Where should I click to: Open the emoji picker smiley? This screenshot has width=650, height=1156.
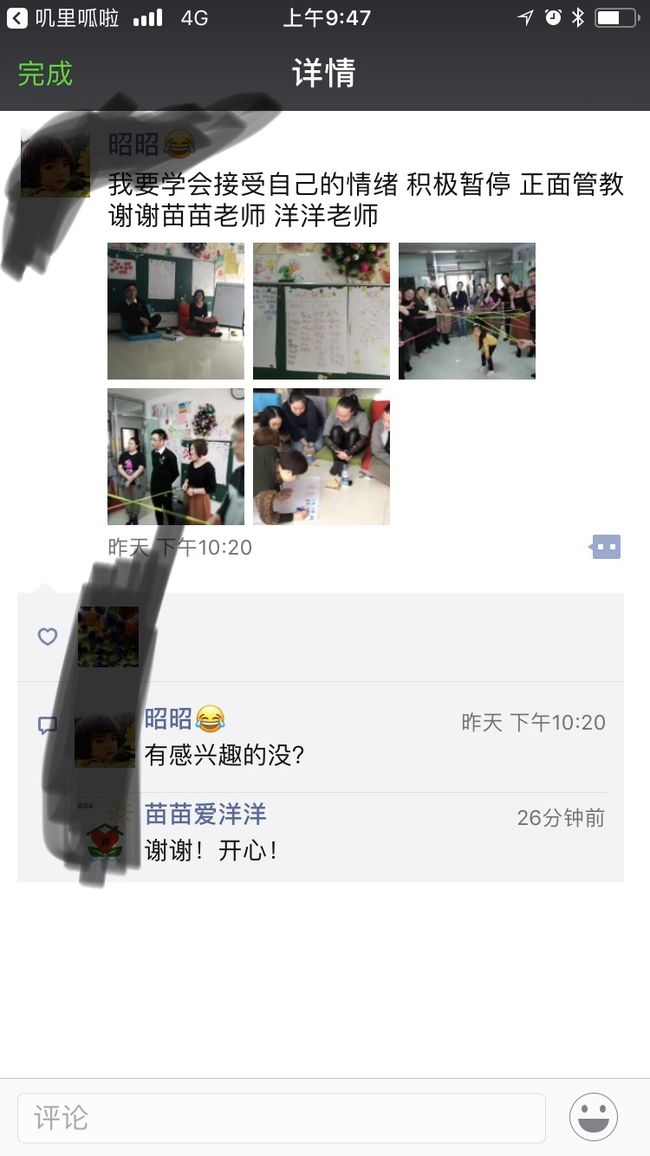pos(593,1117)
